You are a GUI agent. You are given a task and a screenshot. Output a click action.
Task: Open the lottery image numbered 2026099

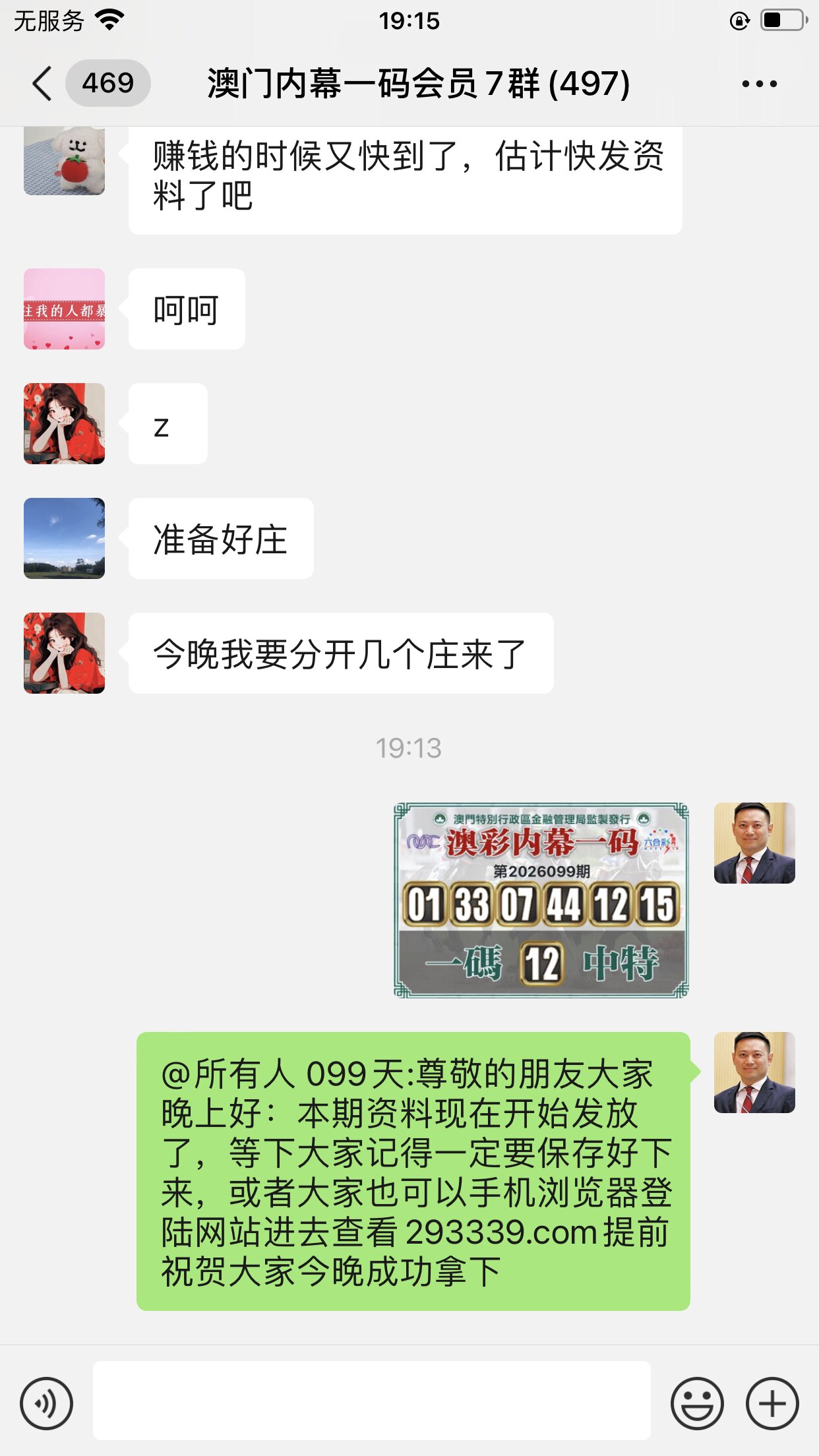541,900
